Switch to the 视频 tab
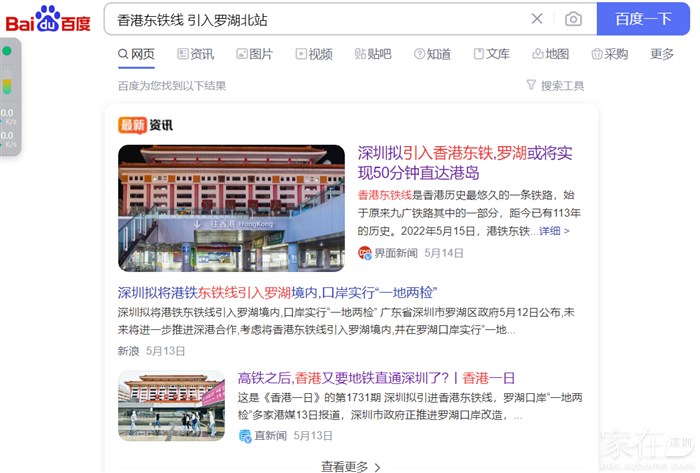The image size is (700, 473). (313, 54)
